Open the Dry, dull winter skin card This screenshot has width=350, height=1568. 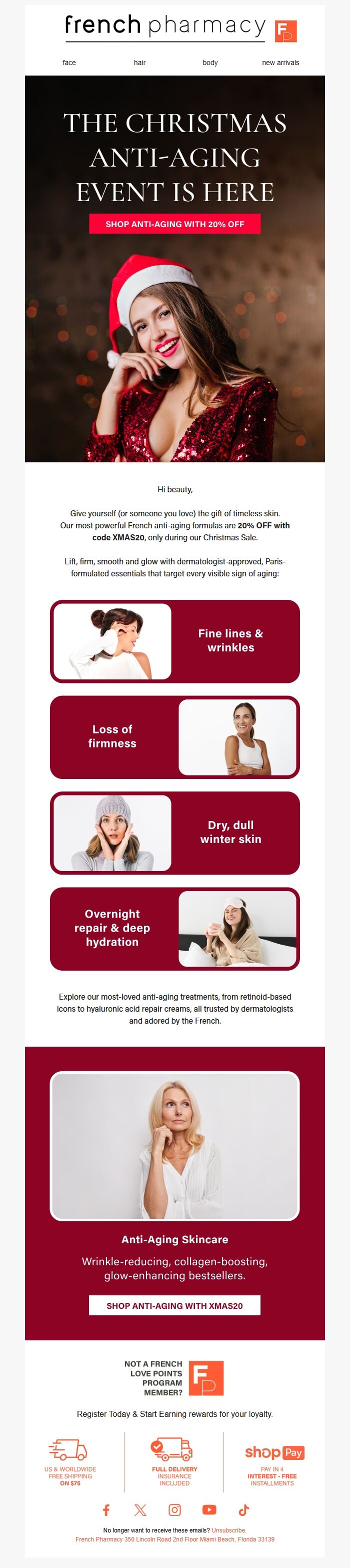point(174,833)
